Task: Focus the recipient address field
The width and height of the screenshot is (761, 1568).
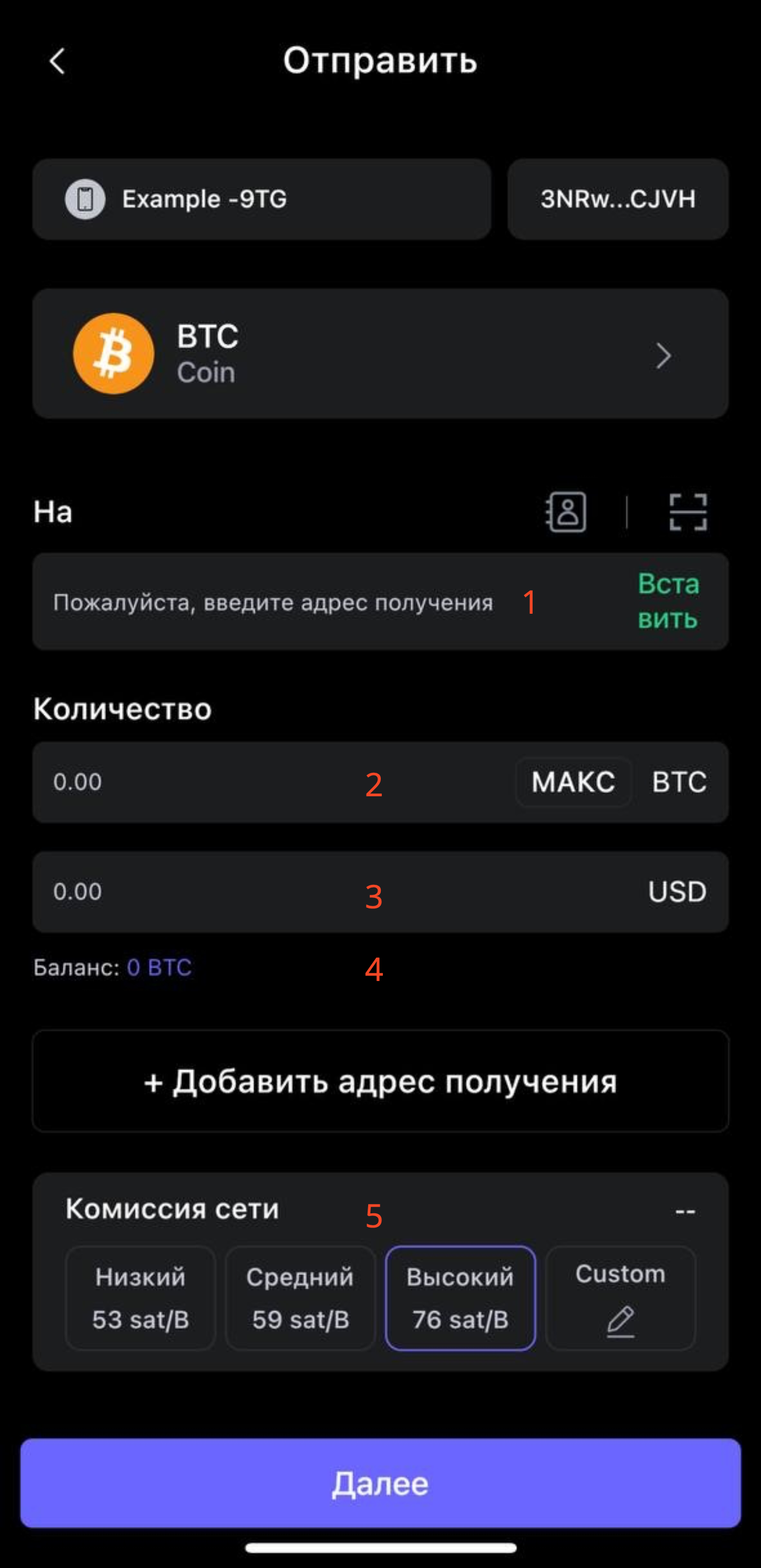Action: point(274,603)
